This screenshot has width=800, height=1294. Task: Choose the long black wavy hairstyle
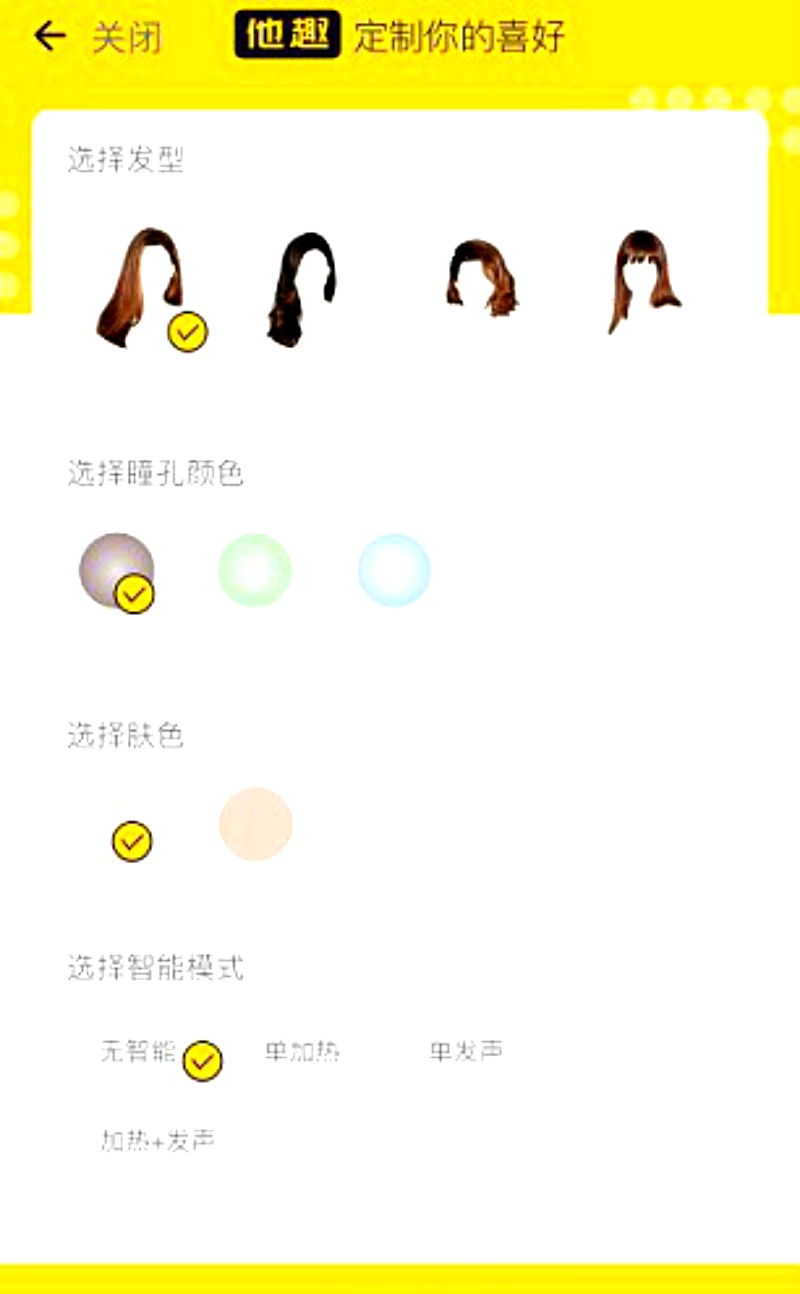pyautogui.click(x=300, y=289)
